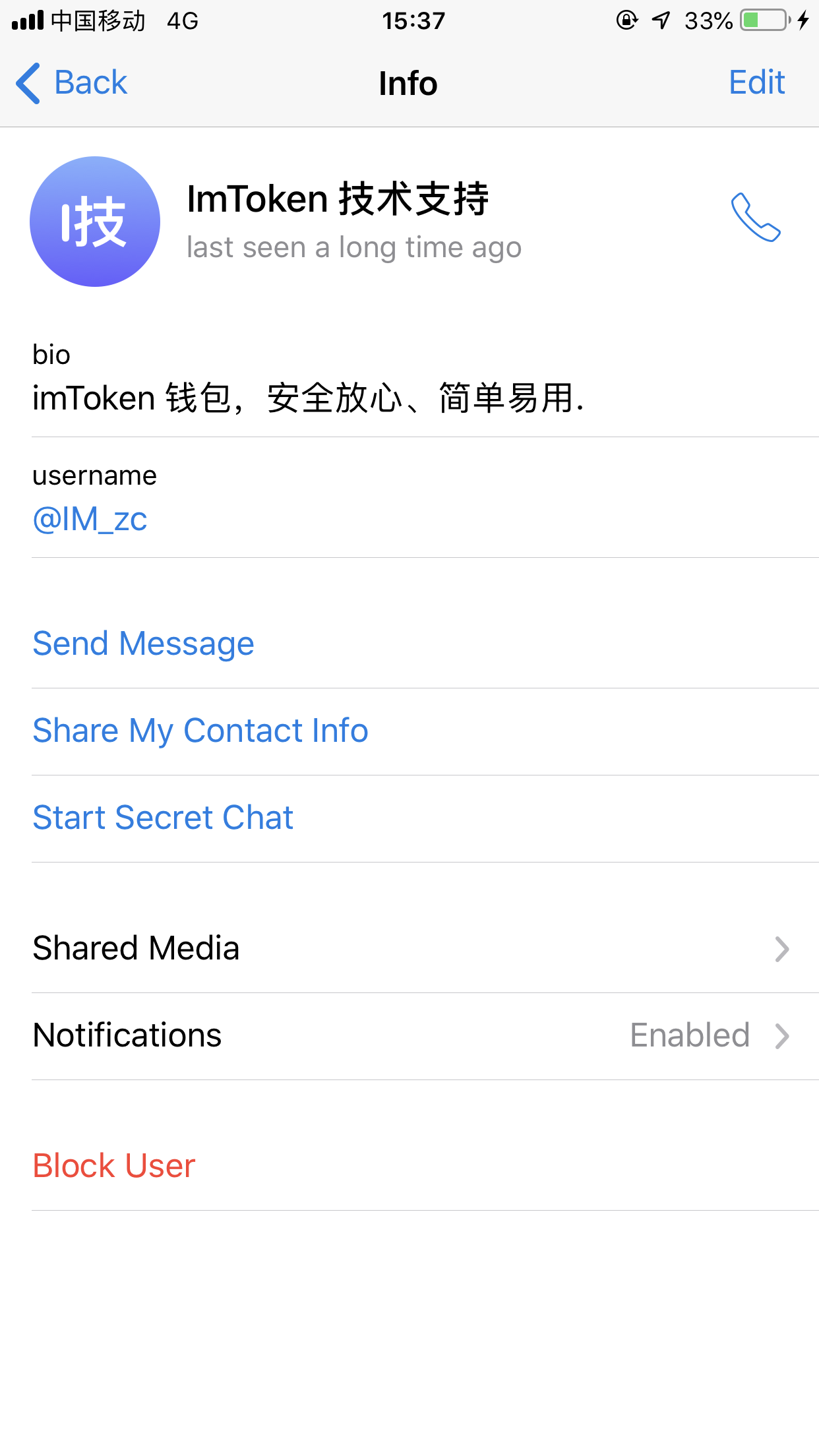Tap the @IM_zc username link
Image resolution: width=819 pixels, height=1456 pixels.
90,519
